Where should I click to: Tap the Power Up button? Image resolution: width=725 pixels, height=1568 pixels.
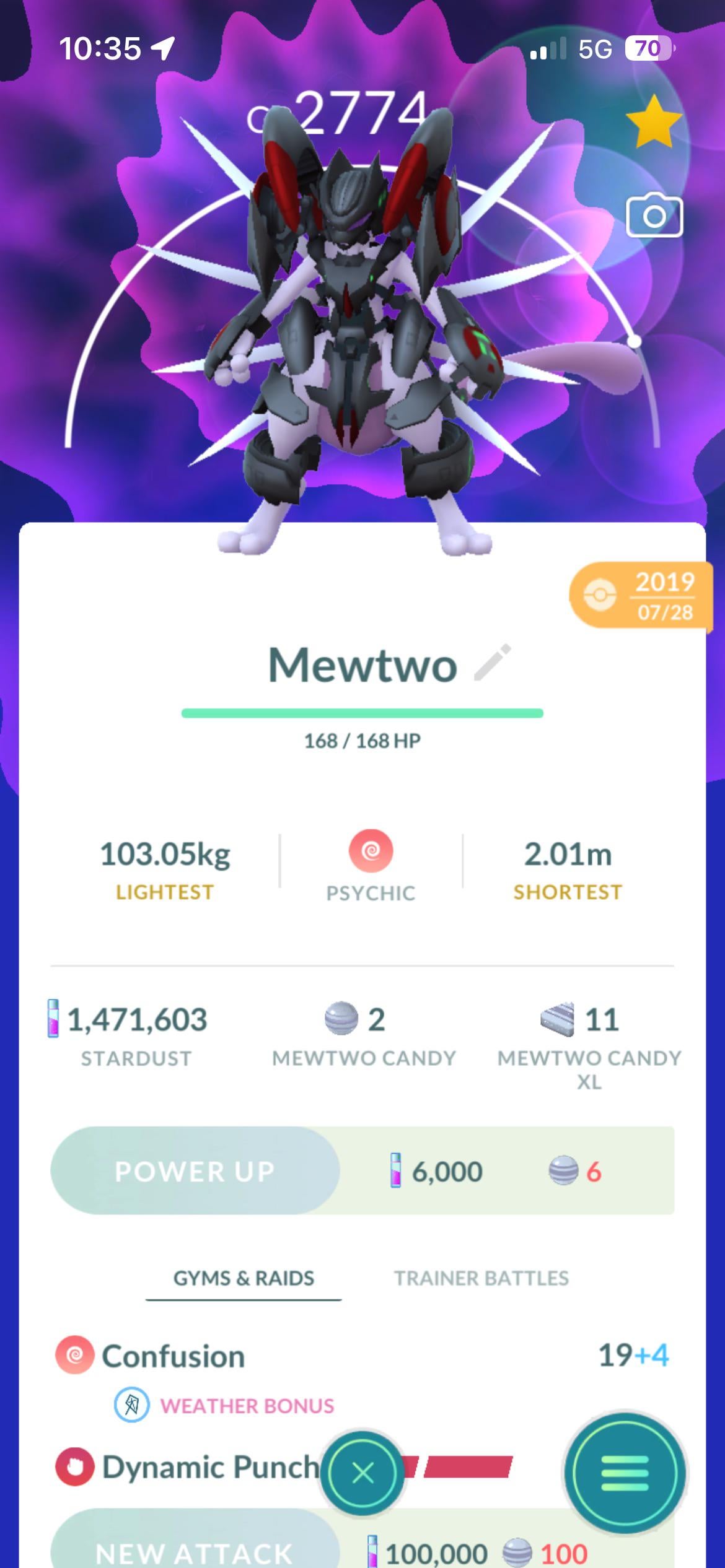pos(195,1171)
